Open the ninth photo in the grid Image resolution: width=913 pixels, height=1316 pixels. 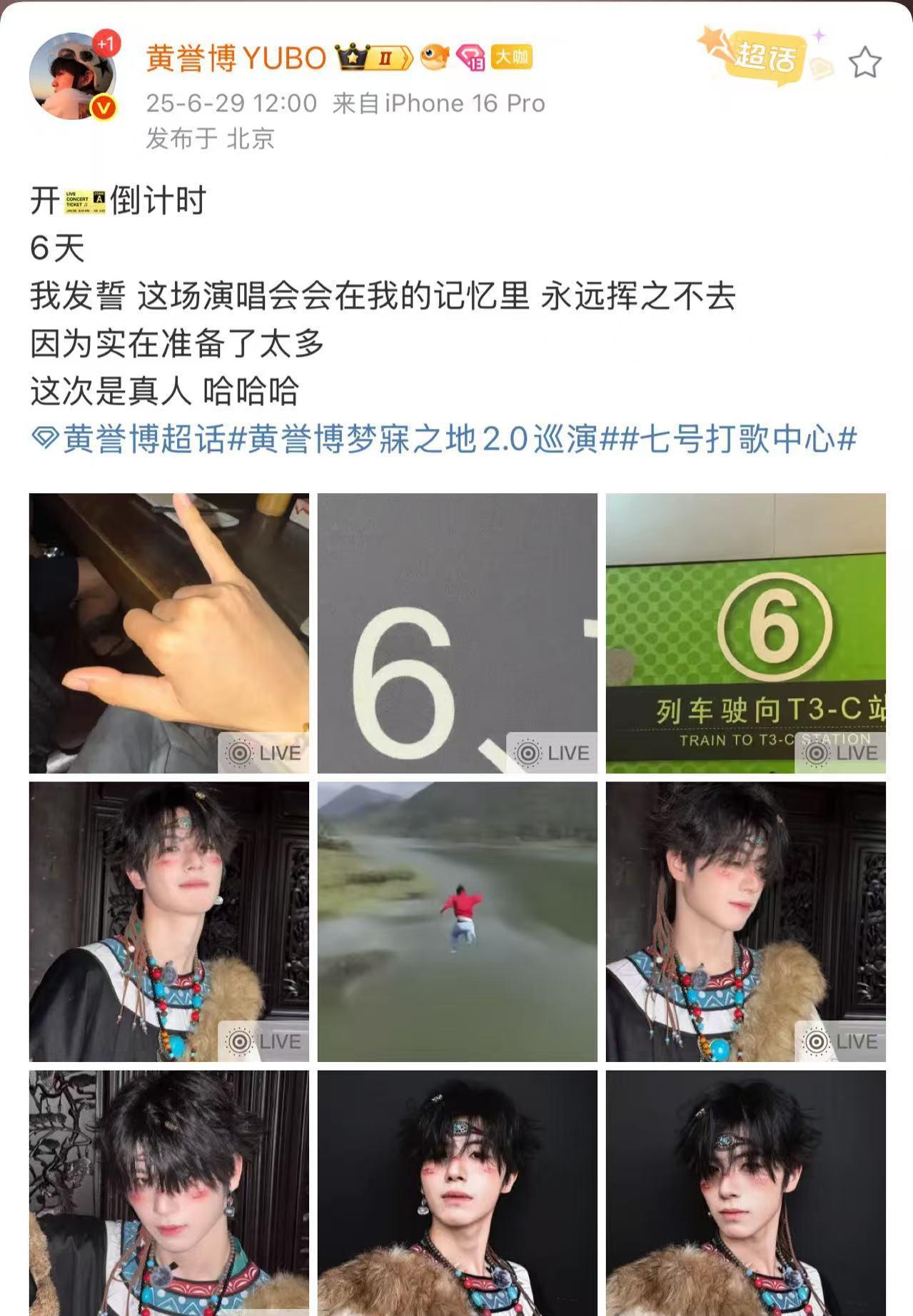745,1192
